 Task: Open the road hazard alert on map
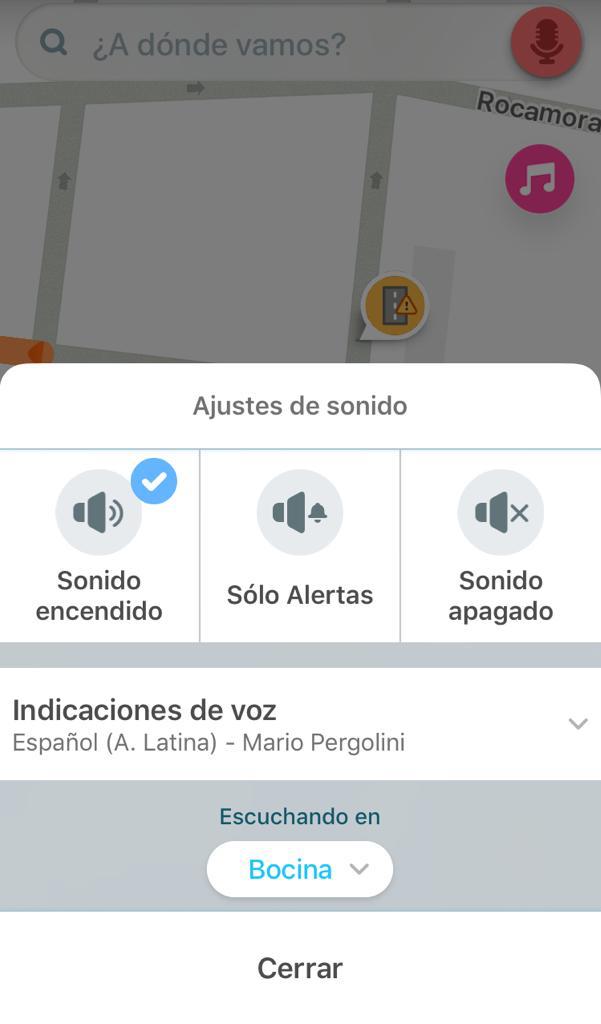pos(394,306)
